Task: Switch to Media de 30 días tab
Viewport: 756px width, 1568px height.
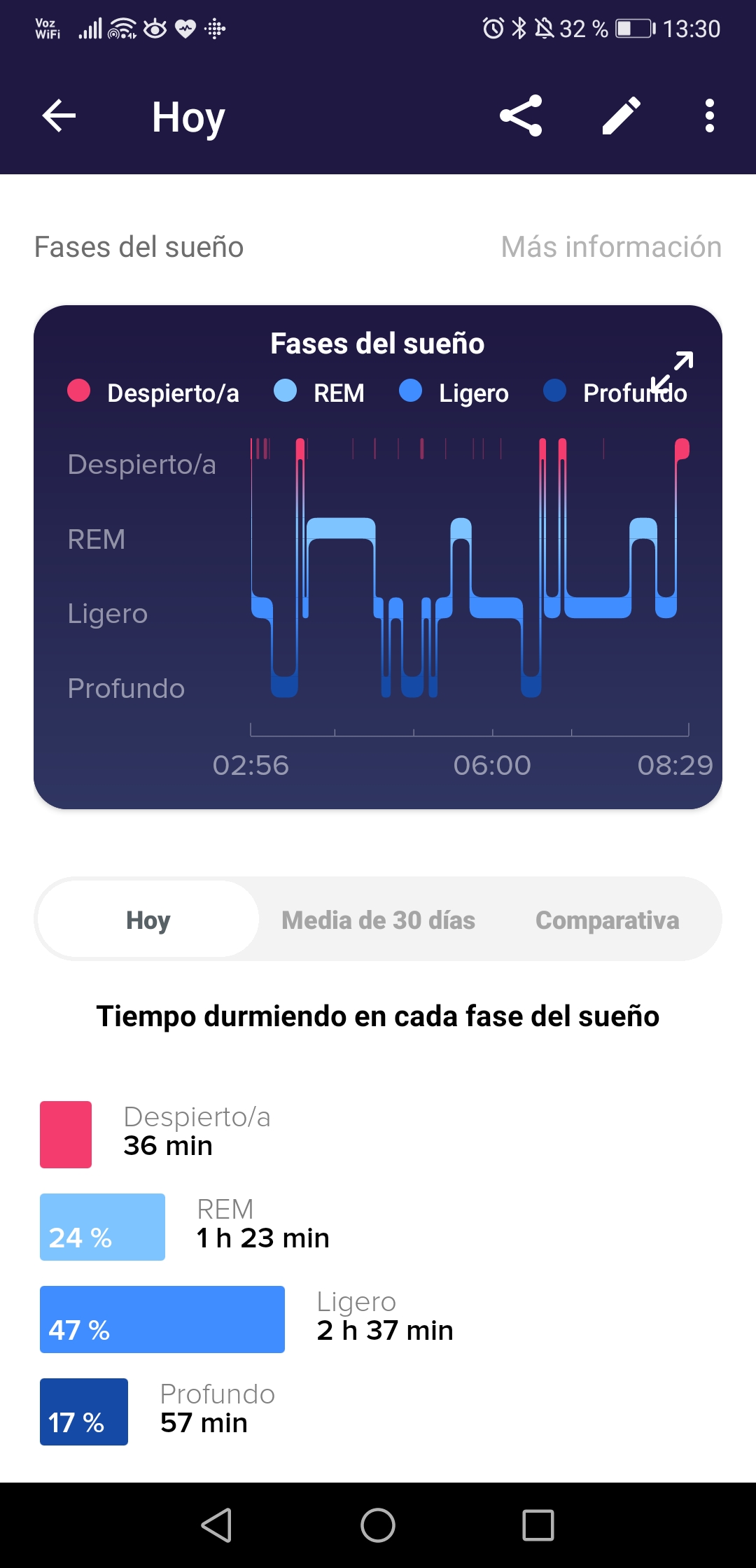Action: coord(378,920)
